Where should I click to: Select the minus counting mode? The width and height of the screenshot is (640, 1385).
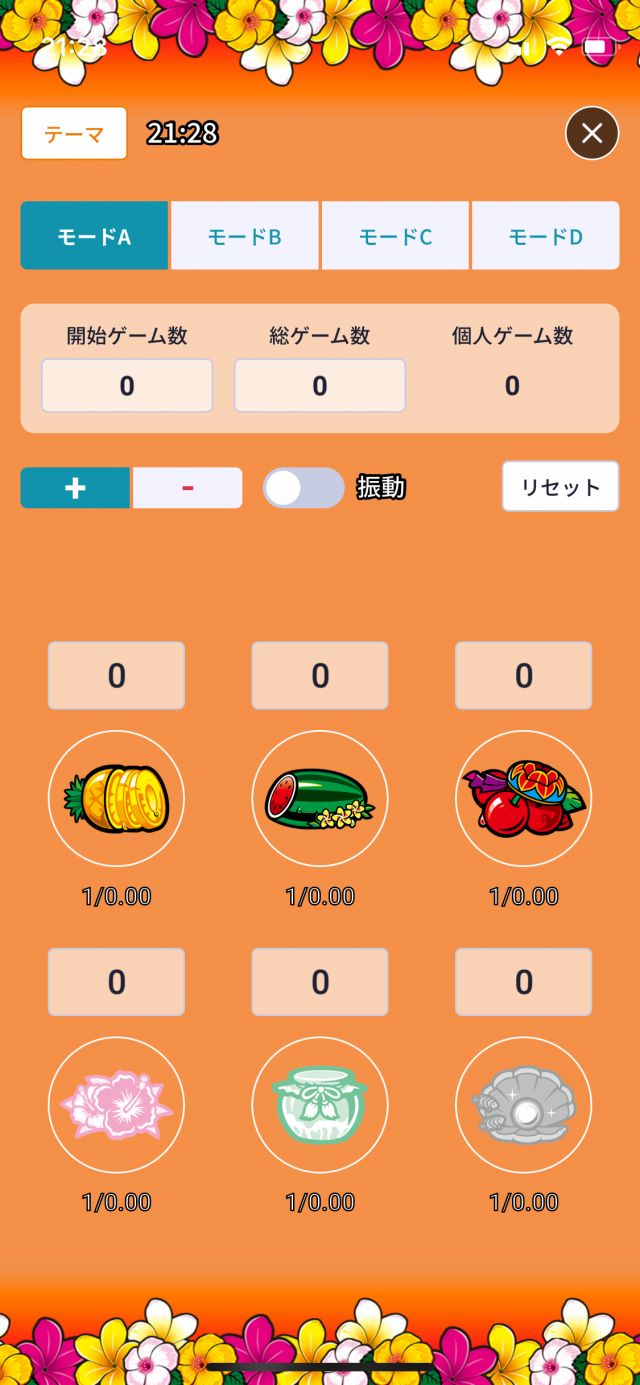click(x=188, y=488)
